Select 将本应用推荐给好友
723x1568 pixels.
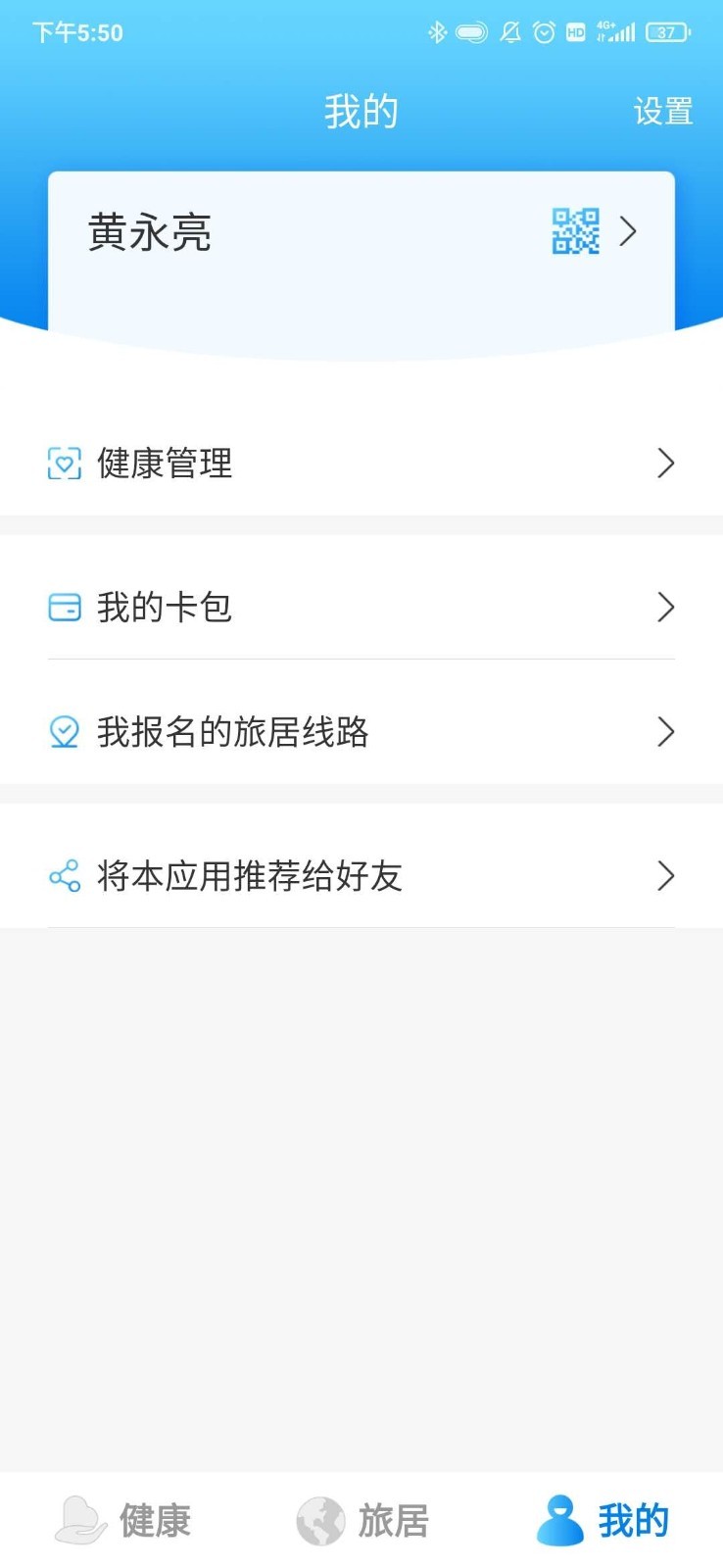tap(361, 876)
